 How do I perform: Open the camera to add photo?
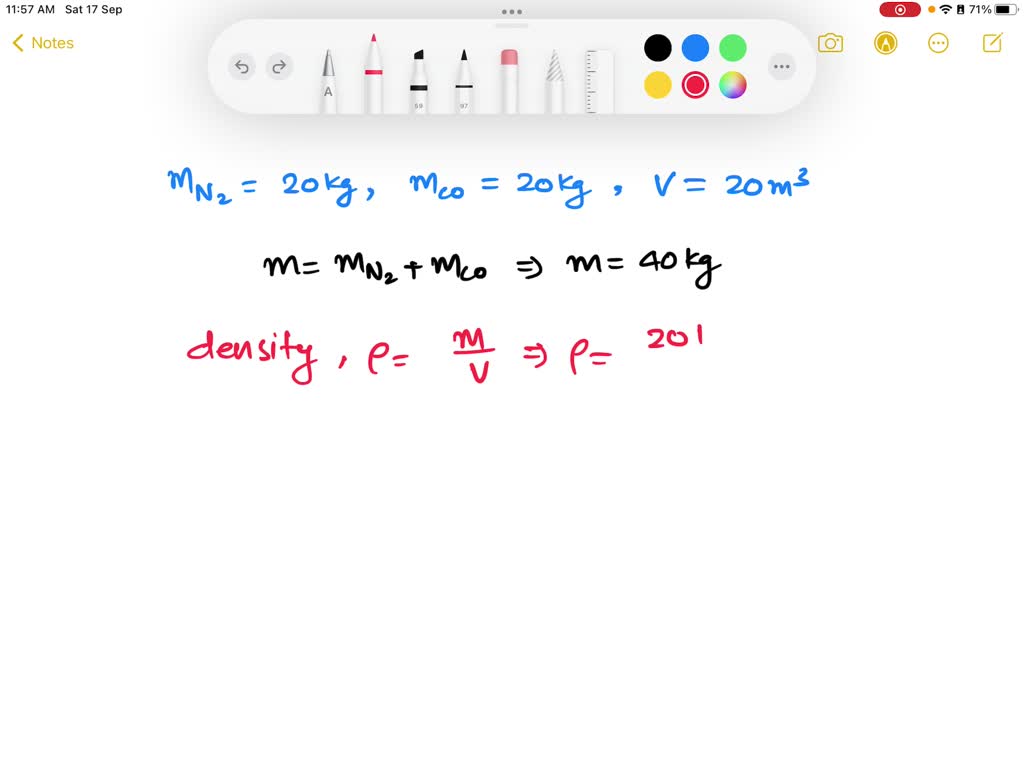click(x=830, y=43)
